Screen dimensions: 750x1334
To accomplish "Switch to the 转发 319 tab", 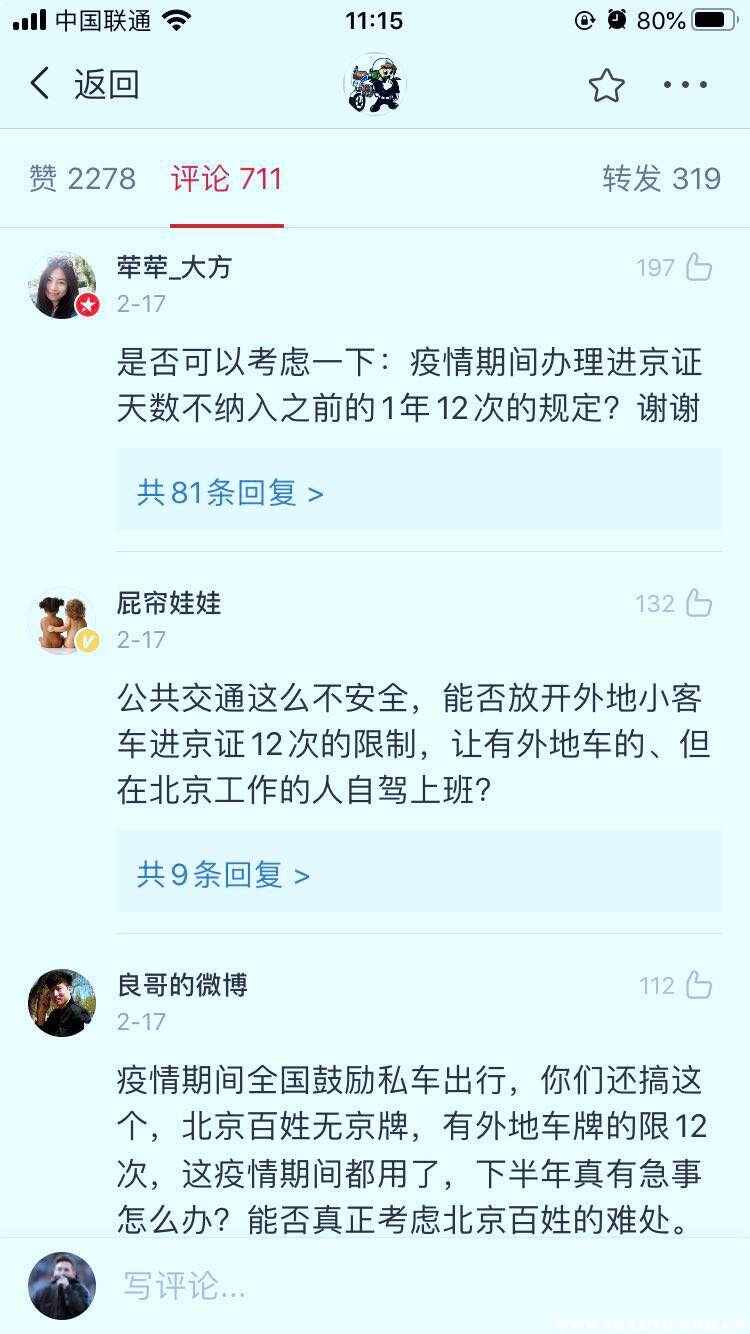I will click(x=660, y=179).
